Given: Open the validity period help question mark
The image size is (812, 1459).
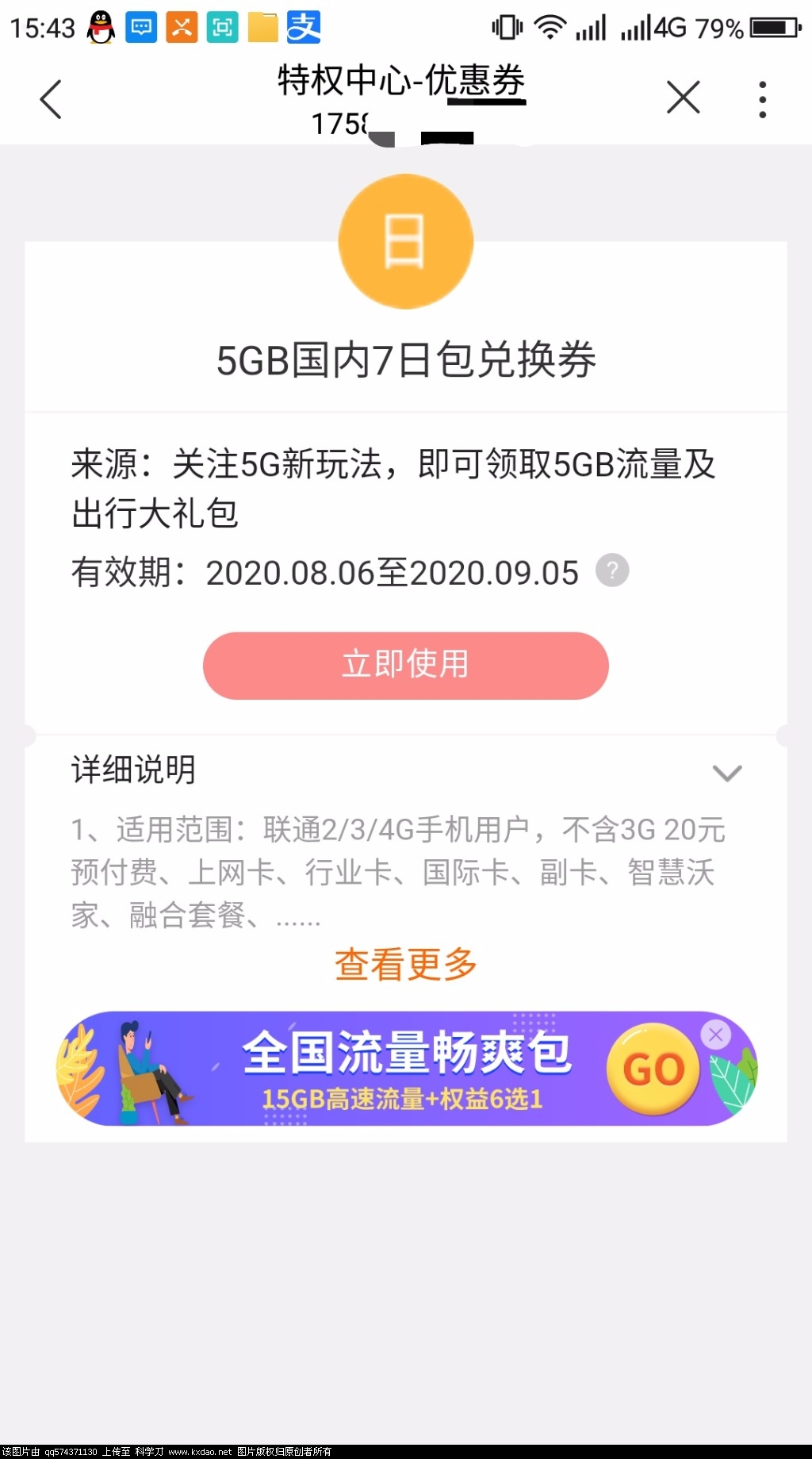Looking at the screenshot, I should [611, 570].
